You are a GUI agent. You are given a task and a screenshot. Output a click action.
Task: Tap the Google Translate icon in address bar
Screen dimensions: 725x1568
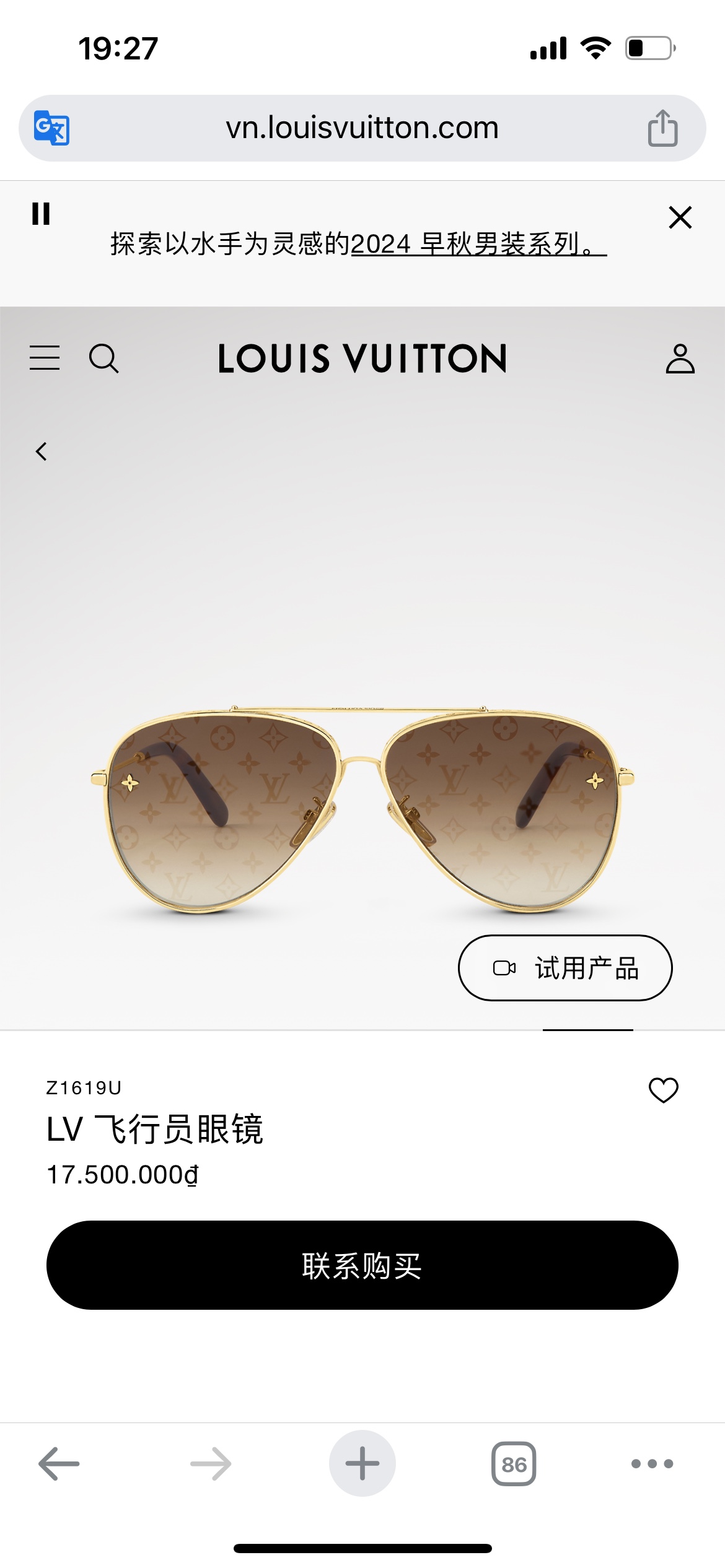pos(51,128)
